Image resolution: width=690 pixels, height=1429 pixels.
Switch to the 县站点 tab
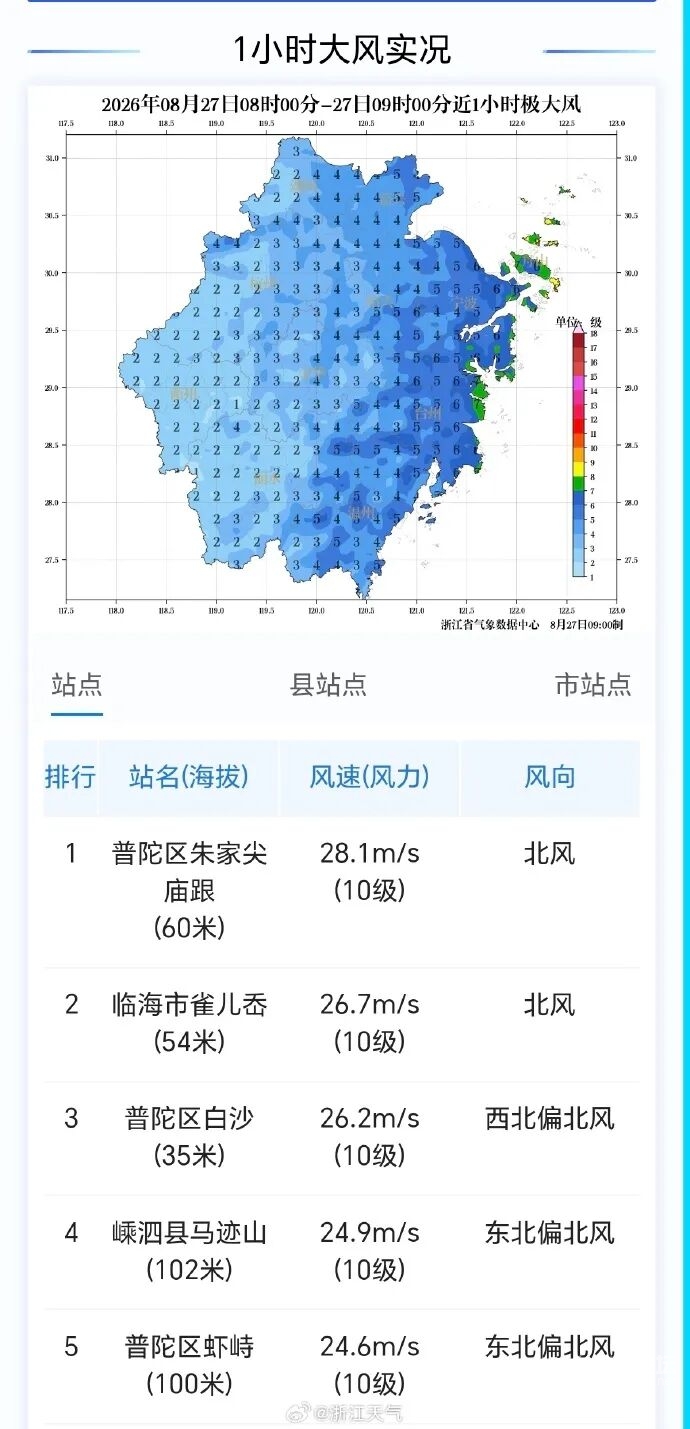[328, 685]
